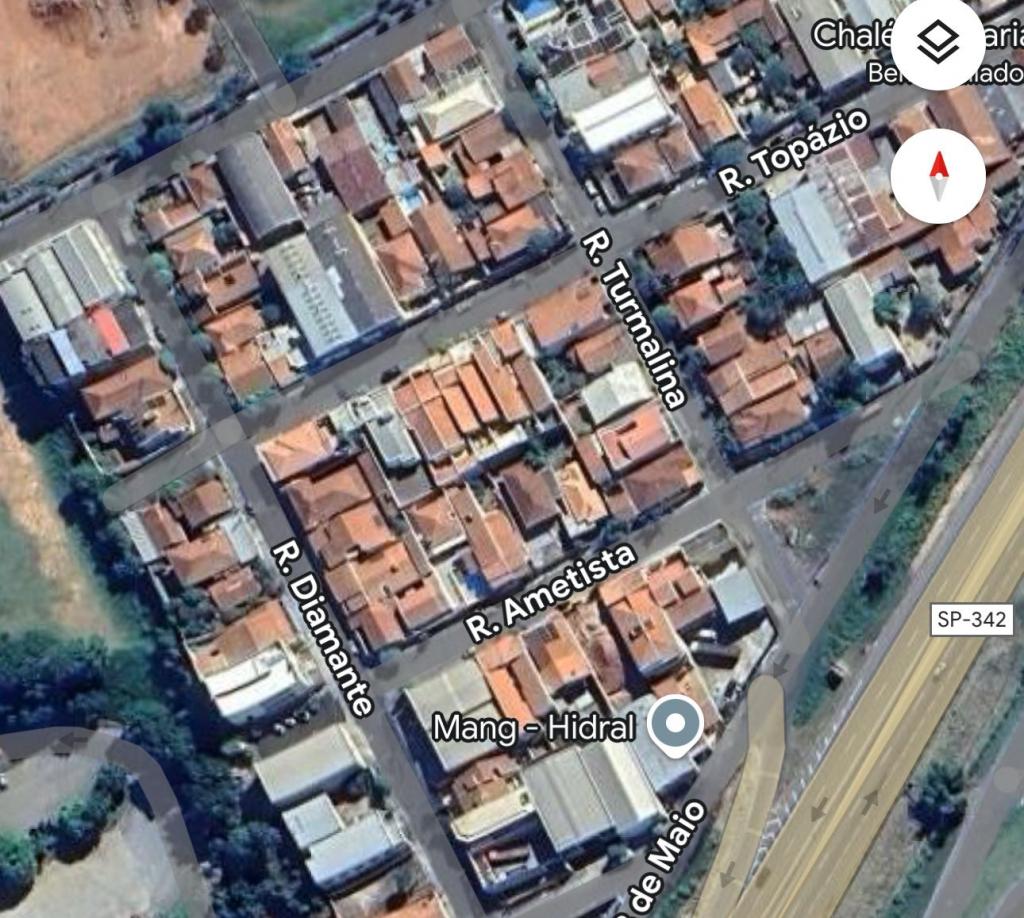
Task: Select the Mang - Hidral place marker
Action: click(x=675, y=724)
